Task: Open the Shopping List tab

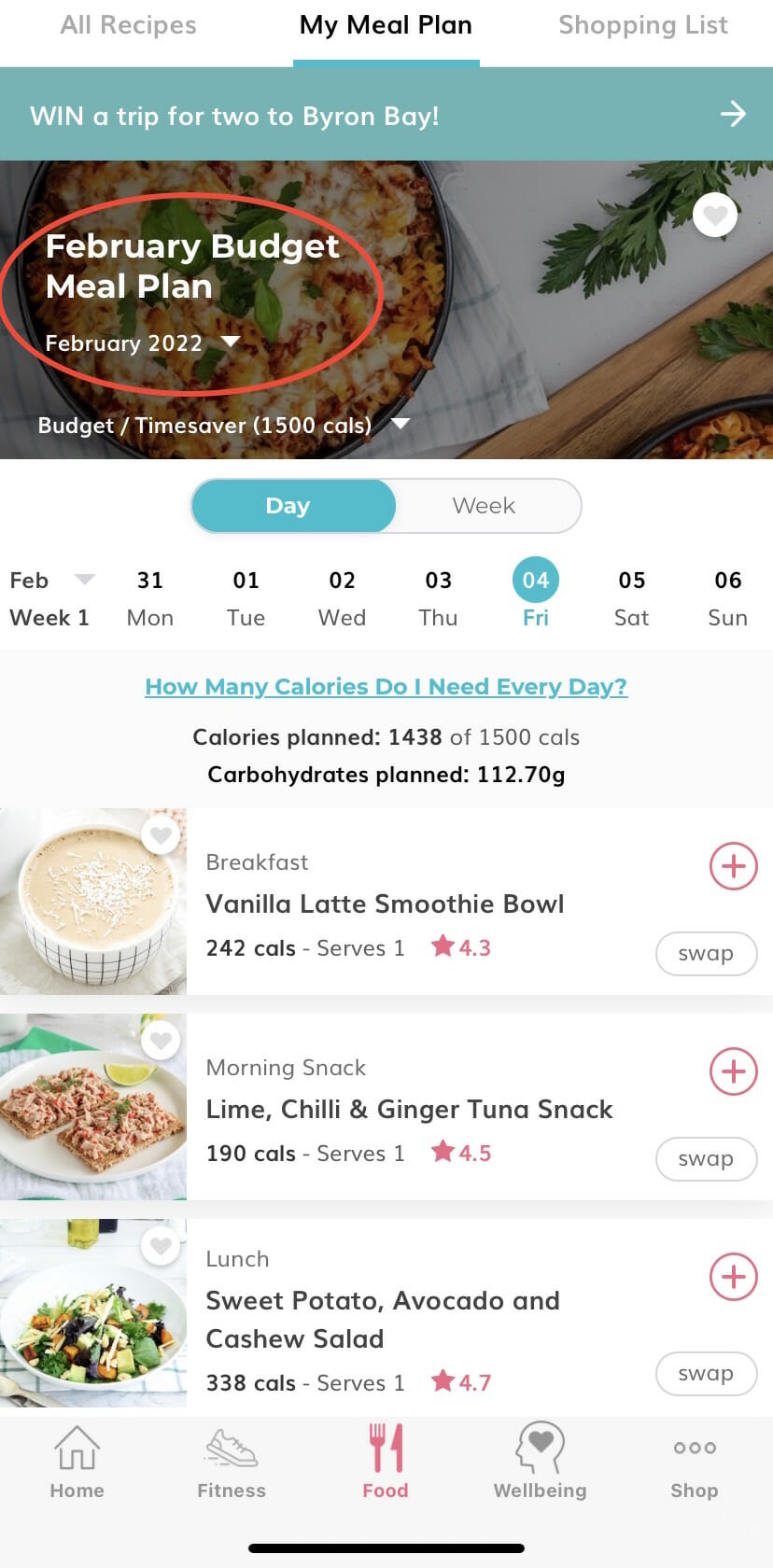Action: [x=642, y=25]
